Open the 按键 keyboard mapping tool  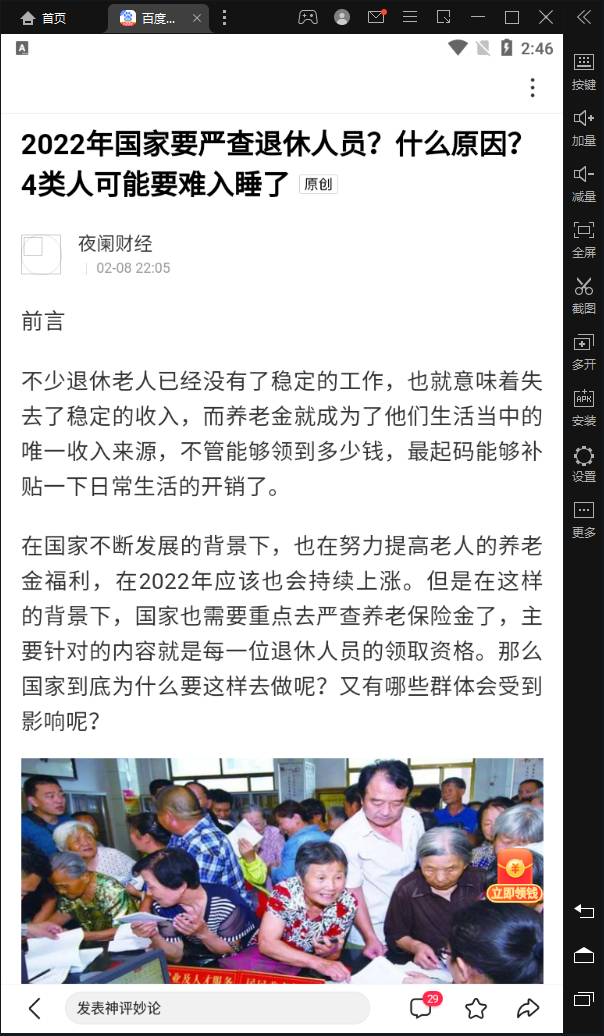tap(584, 70)
